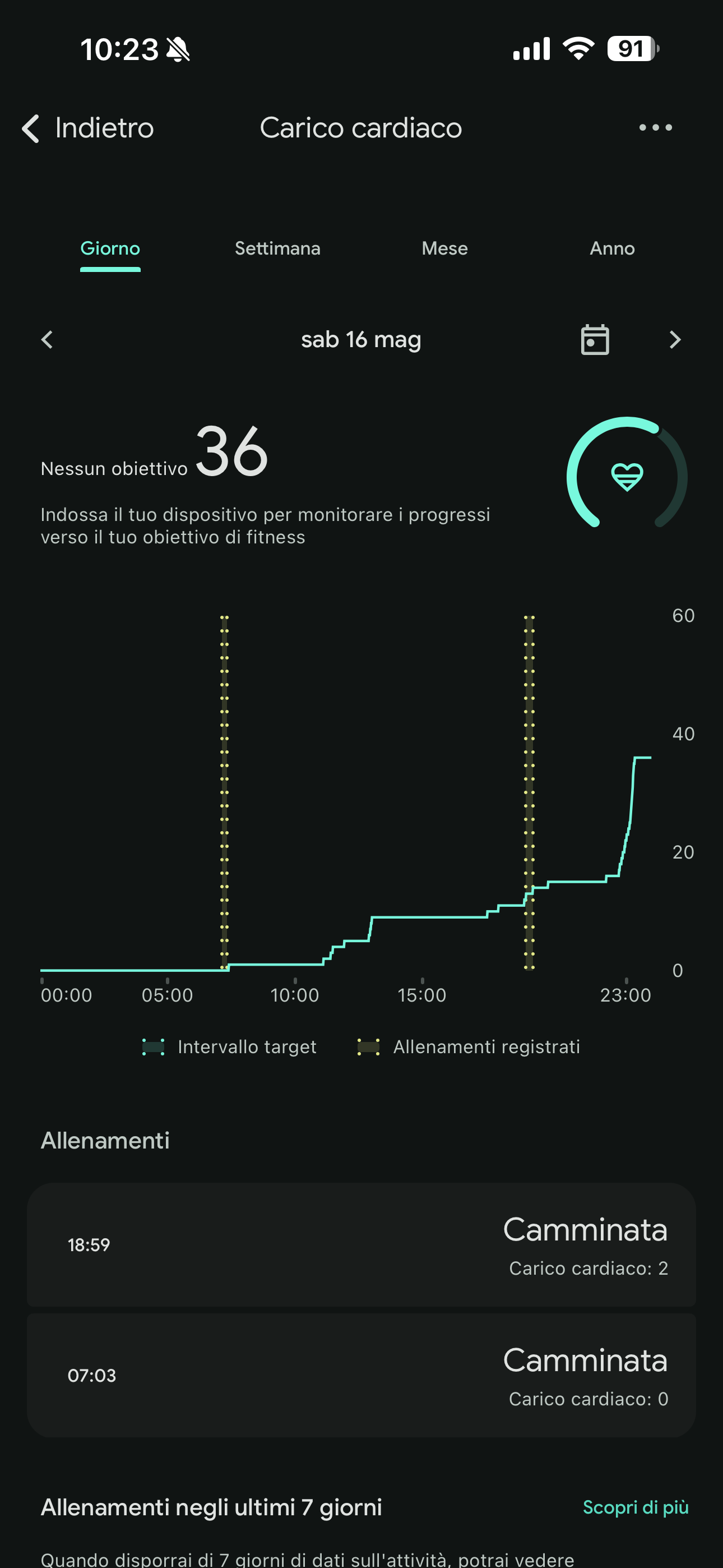The width and height of the screenshot is (723, 1568).
Task: Select the Giorno tab
Action: [110, 248]
